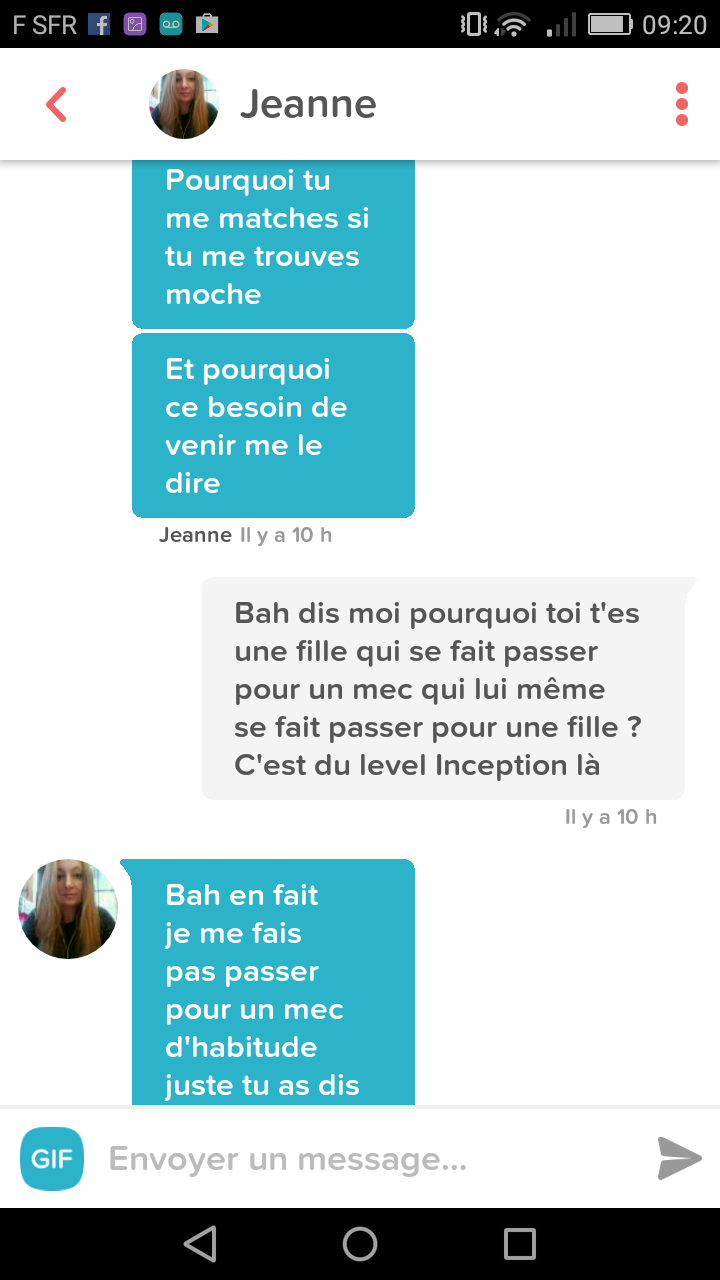720x1280 pixels.
Task: Open the three-dot overflow menu
Action: [x=682, y=104]
